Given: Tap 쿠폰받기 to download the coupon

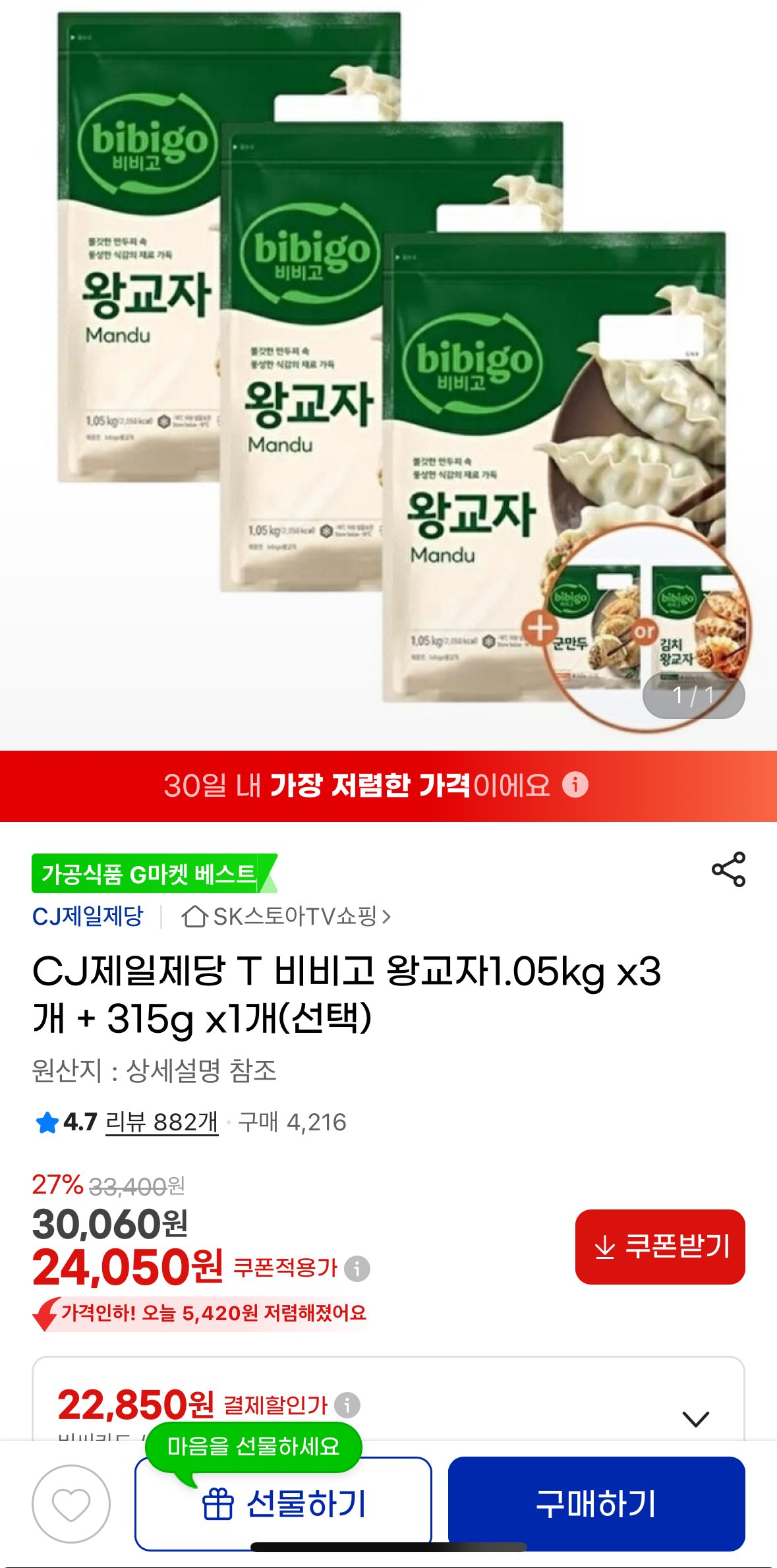Looking at the screenshot, I should [660, 1246].
